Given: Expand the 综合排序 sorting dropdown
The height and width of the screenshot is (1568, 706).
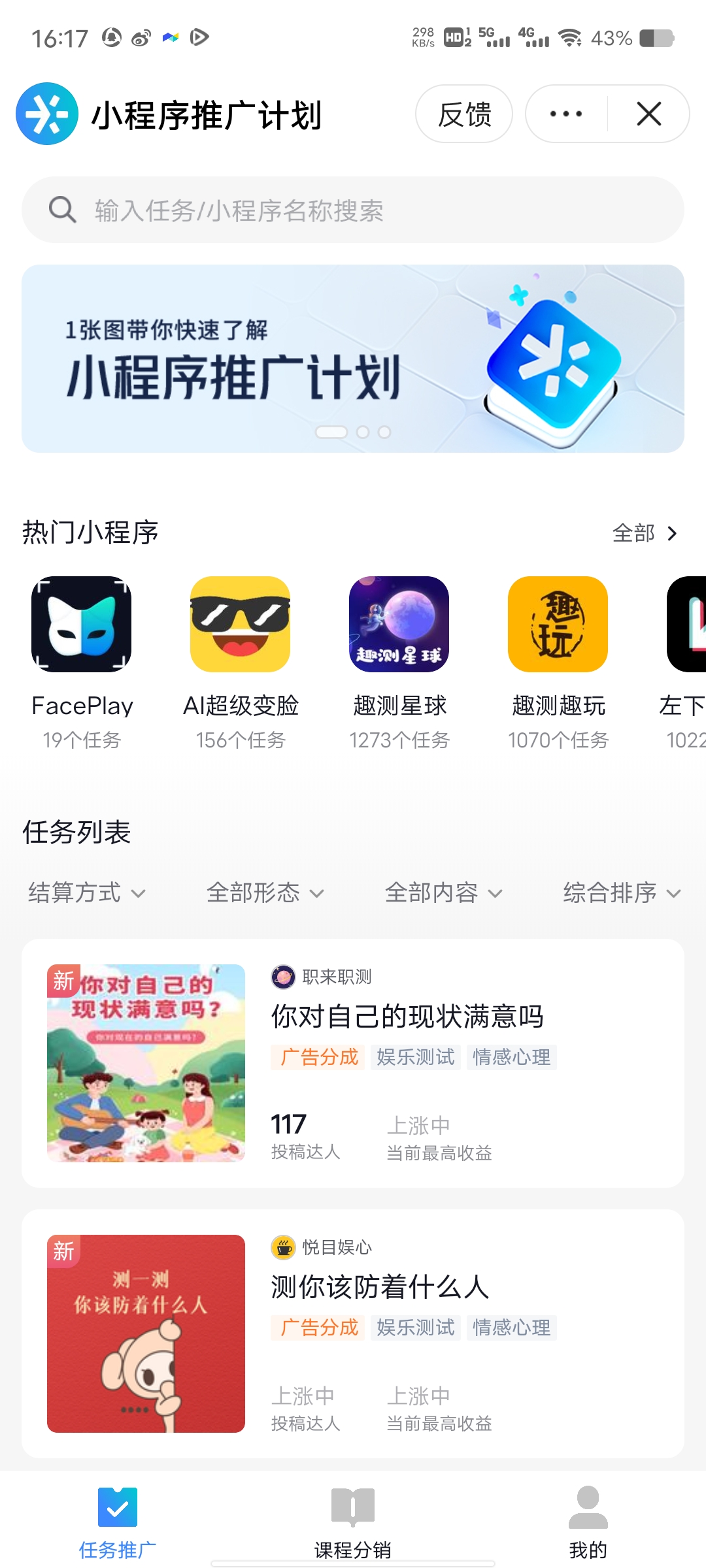Looking at the screenshot, I should [622, 892].
